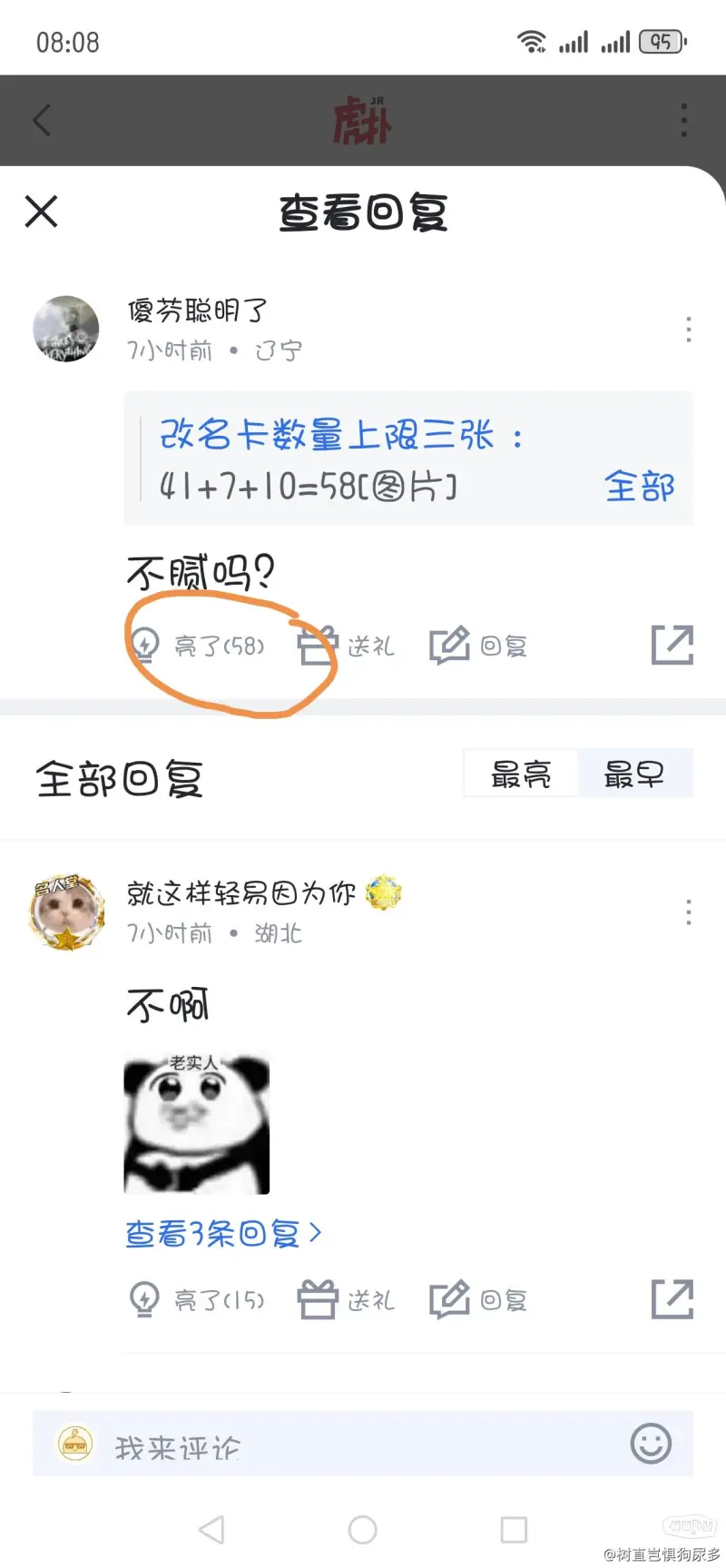
Task: Light up the 不腻吗 comment 亮了(58)
Action: point(197,646)
